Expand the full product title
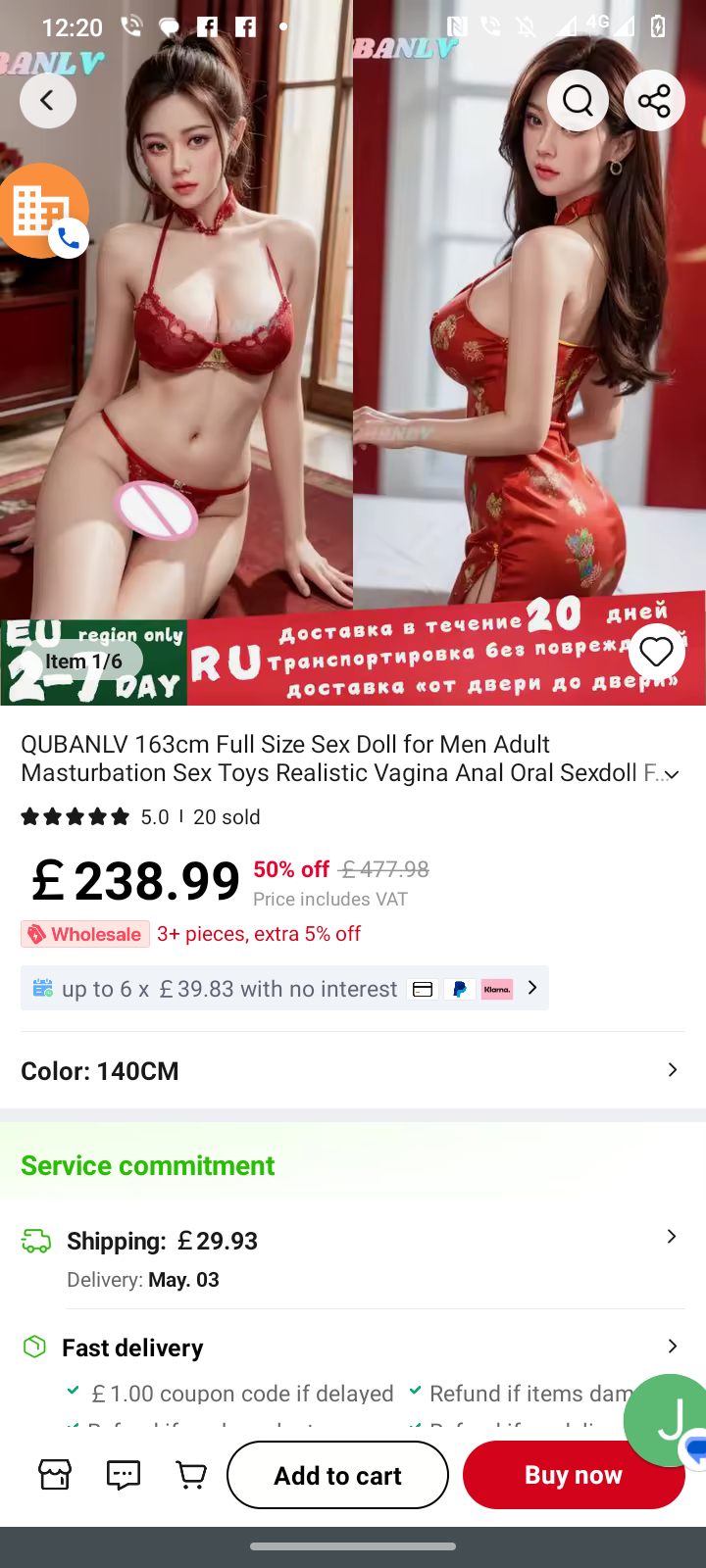The height and width of the screenshot is (1568, 706). (672, 774)
